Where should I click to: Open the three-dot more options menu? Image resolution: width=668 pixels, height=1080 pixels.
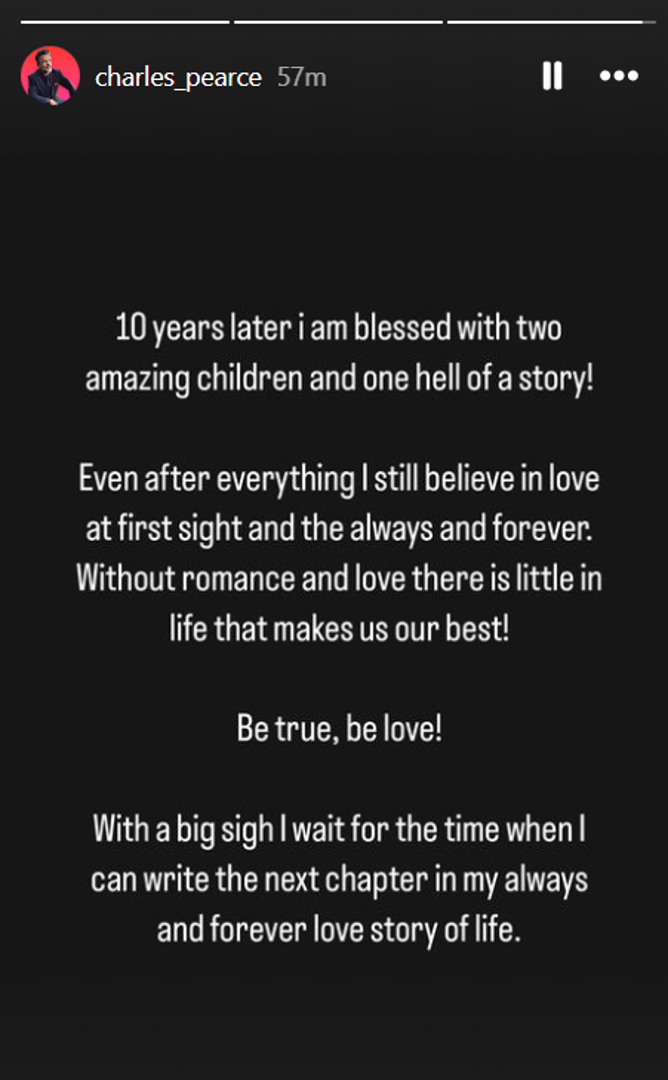[x=618, y=76]
